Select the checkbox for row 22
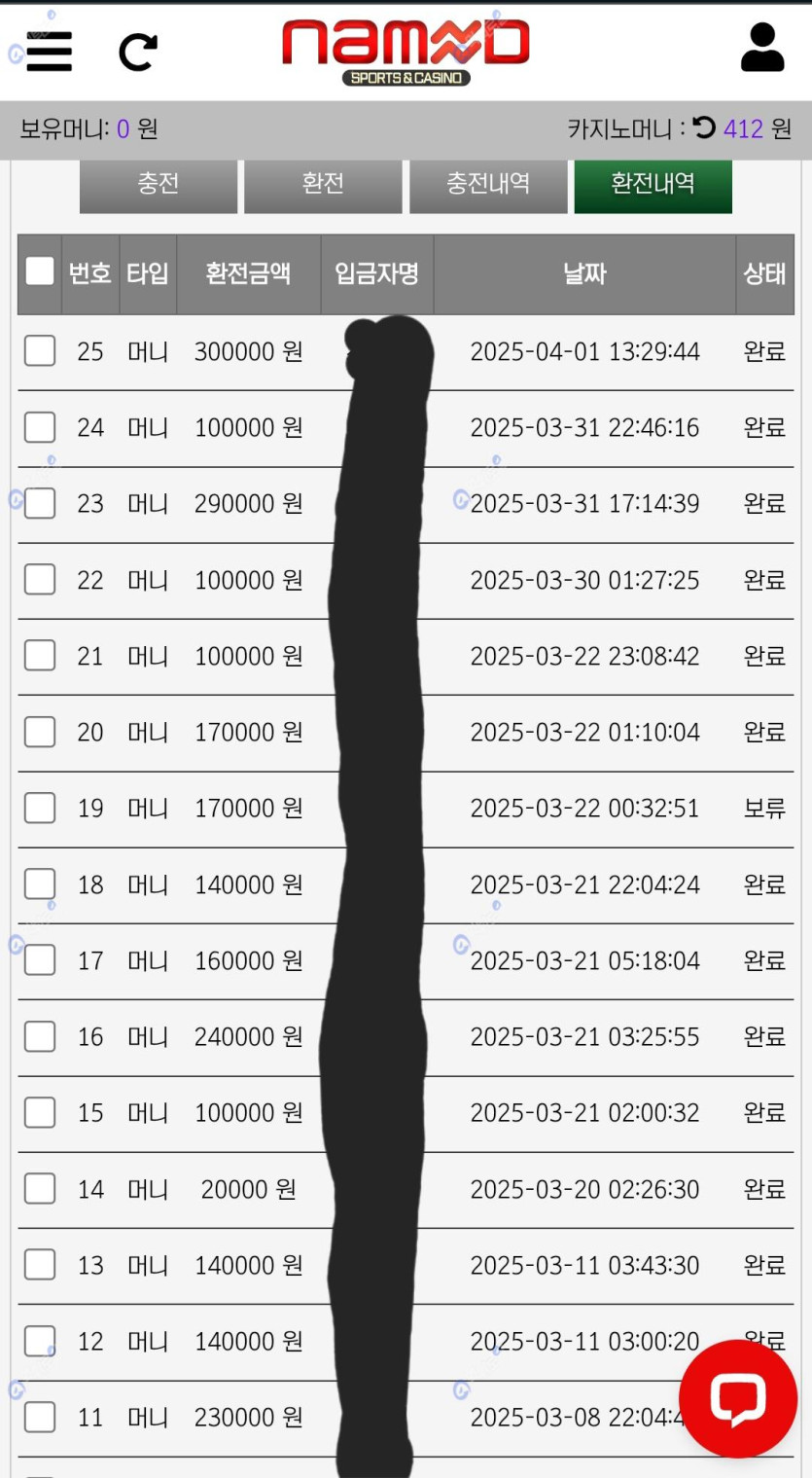812x1478 pixels. pyautogui.click(x=40, y=579)
